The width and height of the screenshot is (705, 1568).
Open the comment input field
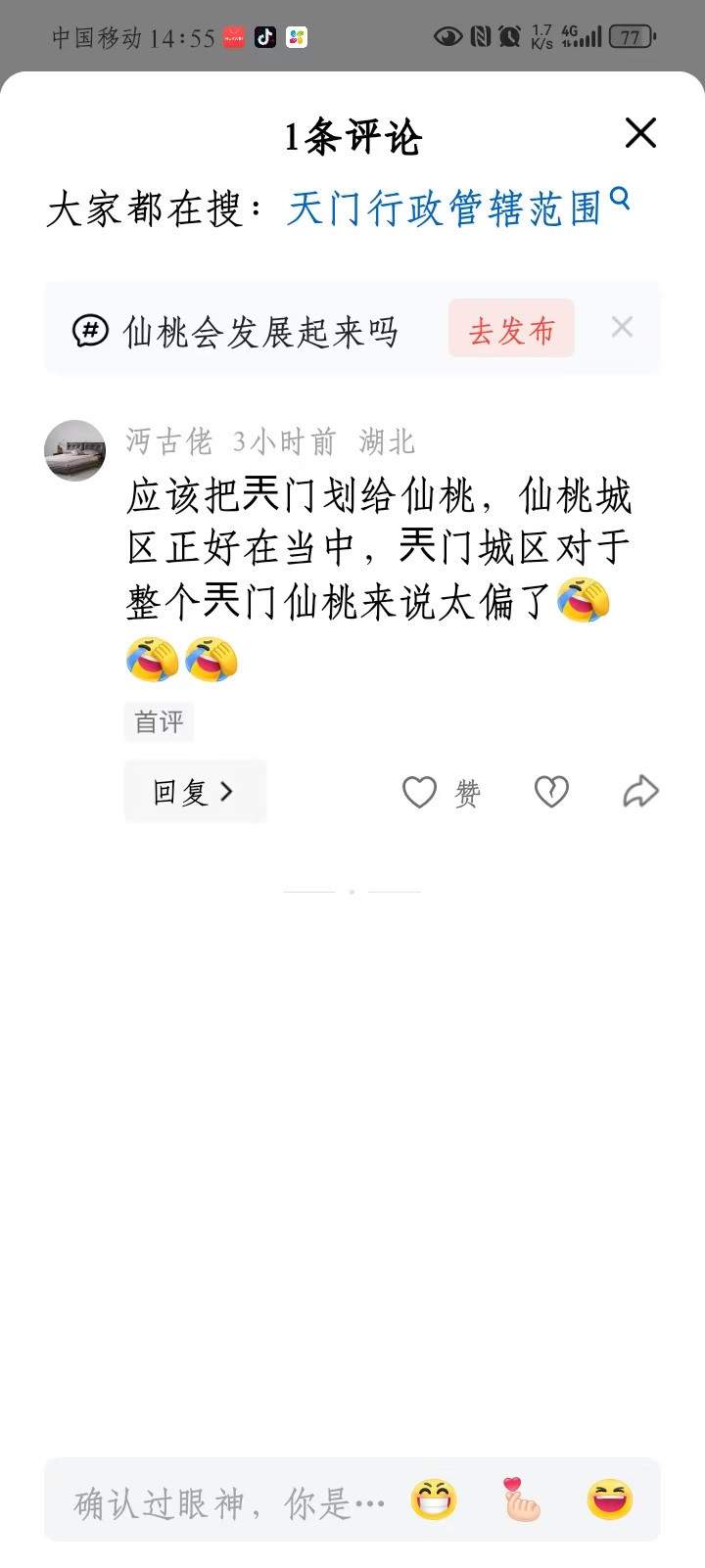[x=230, y=1502]
